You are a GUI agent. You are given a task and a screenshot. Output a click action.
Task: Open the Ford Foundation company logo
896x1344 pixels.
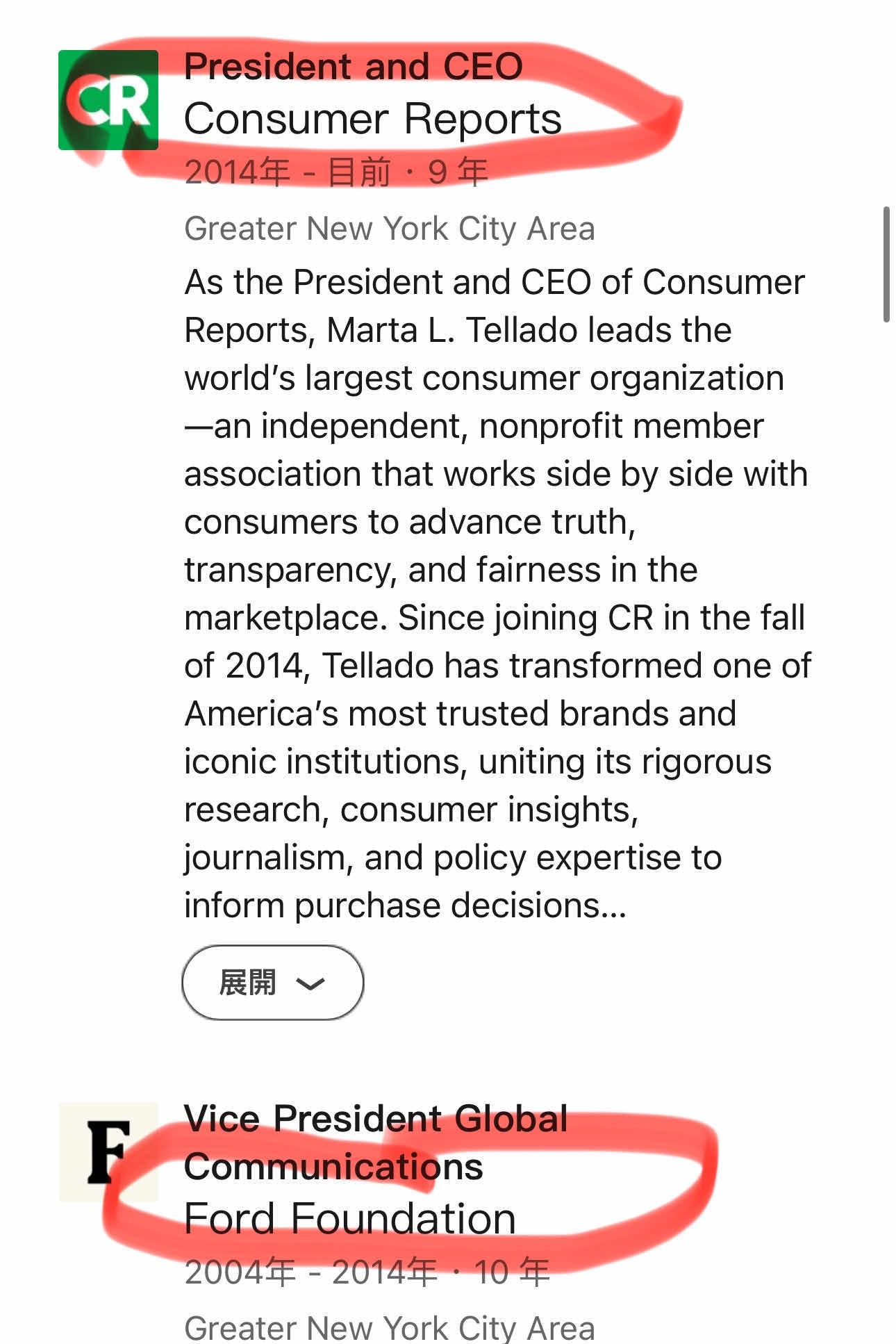tap(108, 1152)
